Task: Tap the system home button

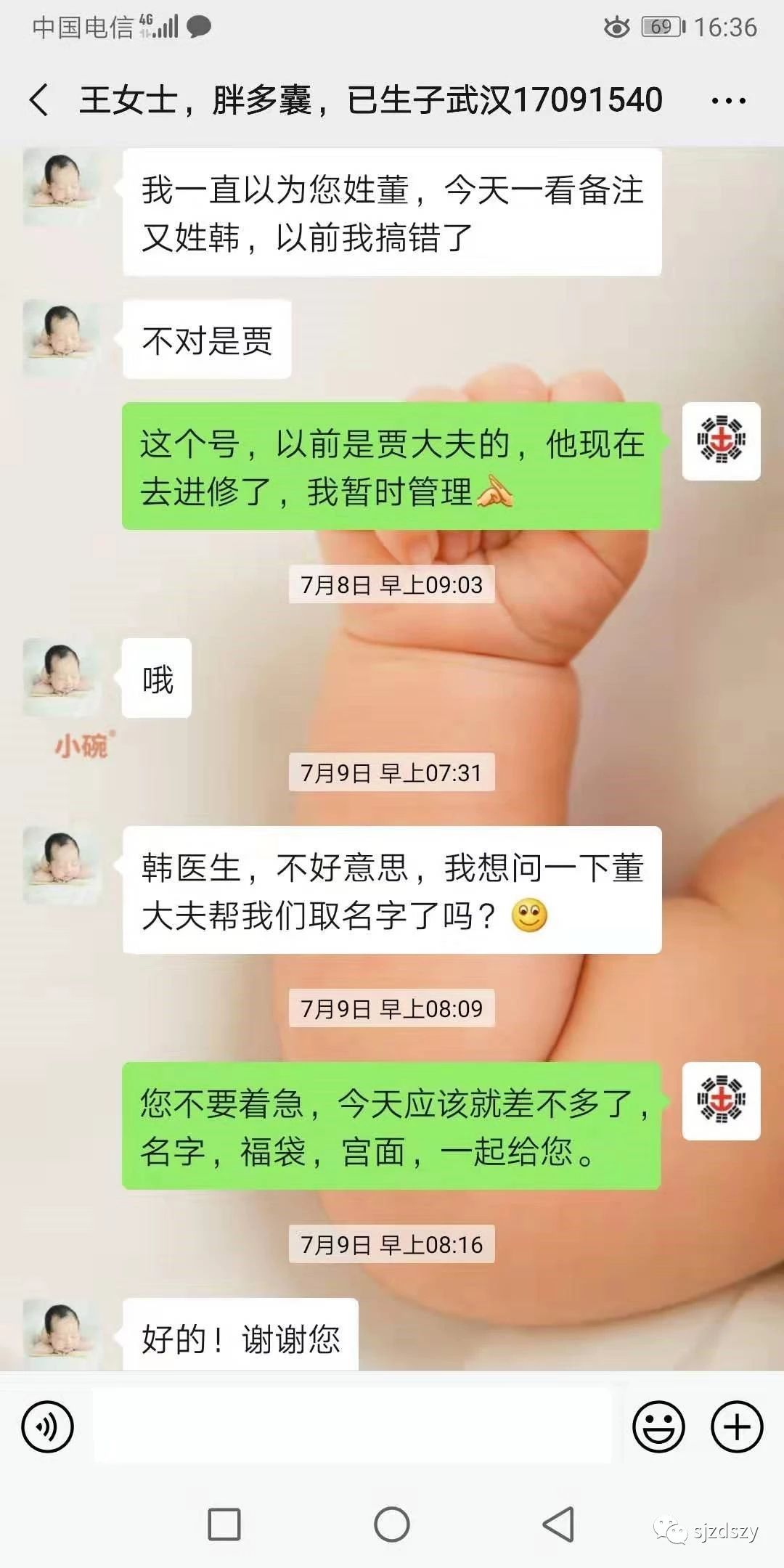Action: click(x=392, y=1524)
